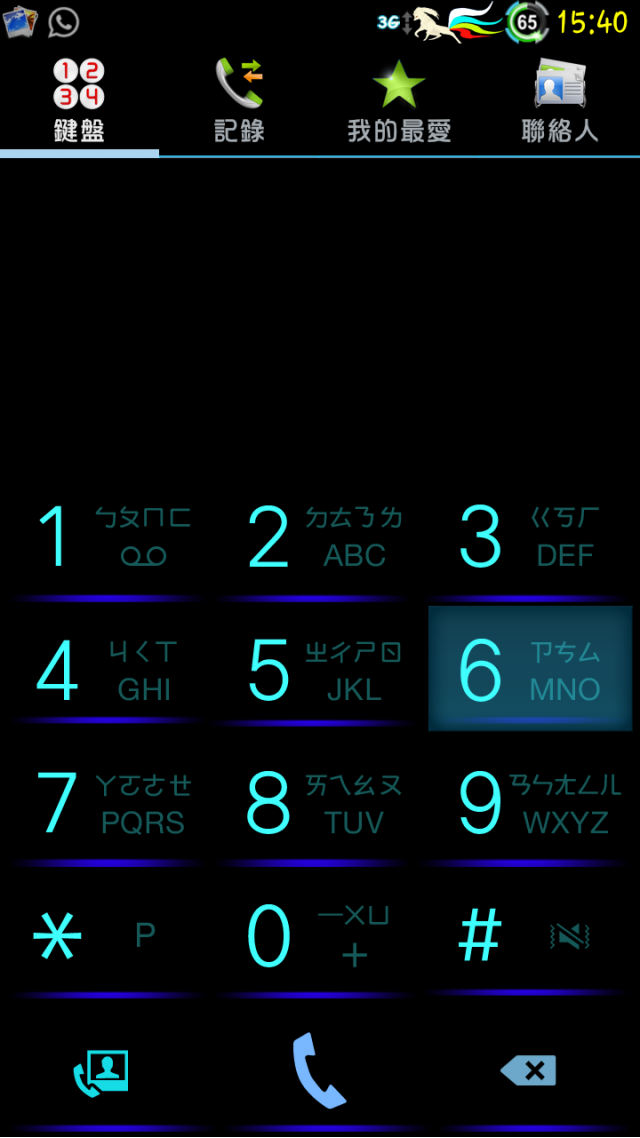The width and height of the screenshot is (640, 1138).
Task: Delete the last digit with backspace
Action: tap(528, 1071)
